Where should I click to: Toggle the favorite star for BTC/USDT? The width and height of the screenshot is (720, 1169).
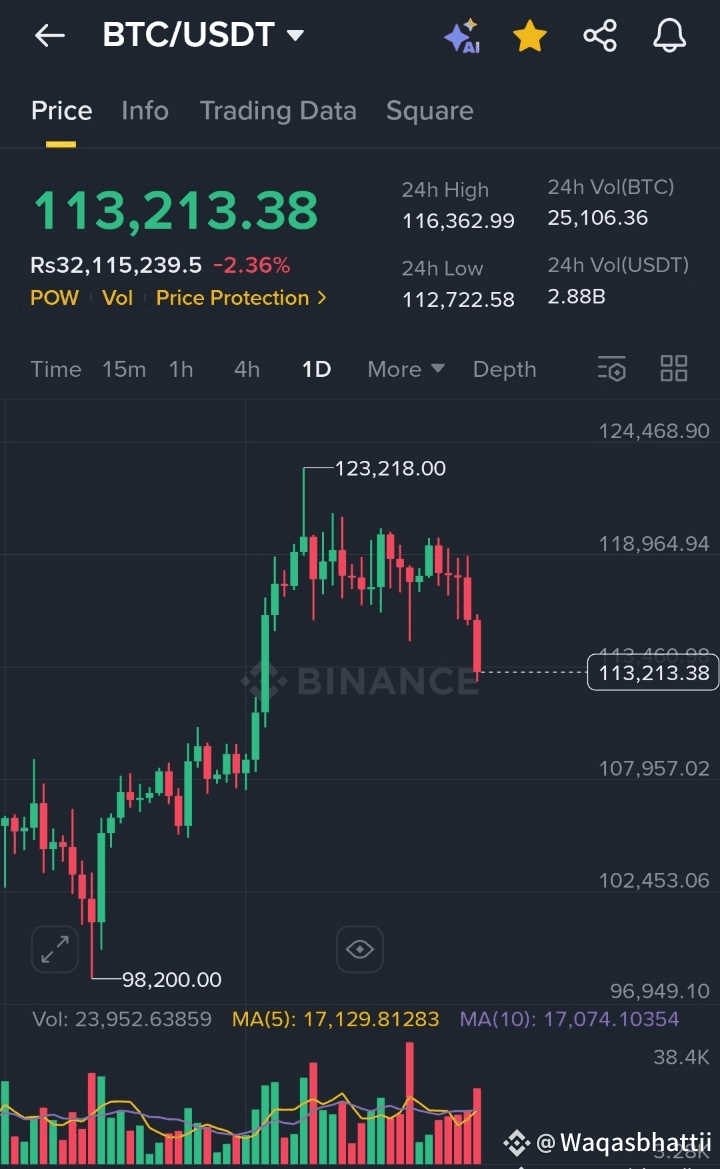tap(530, 36)
